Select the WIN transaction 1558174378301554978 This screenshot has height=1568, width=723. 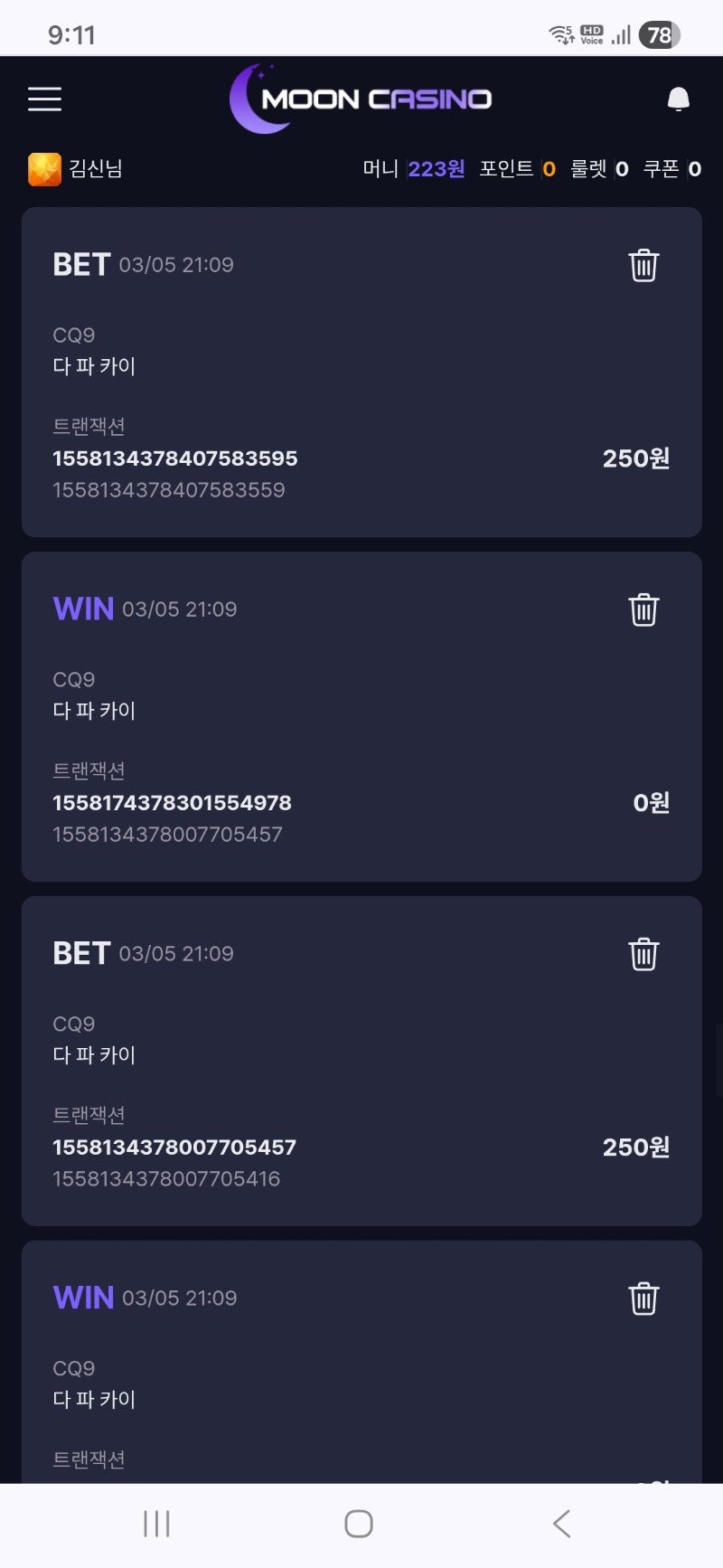pyautogui.click(x=173, y=802)
